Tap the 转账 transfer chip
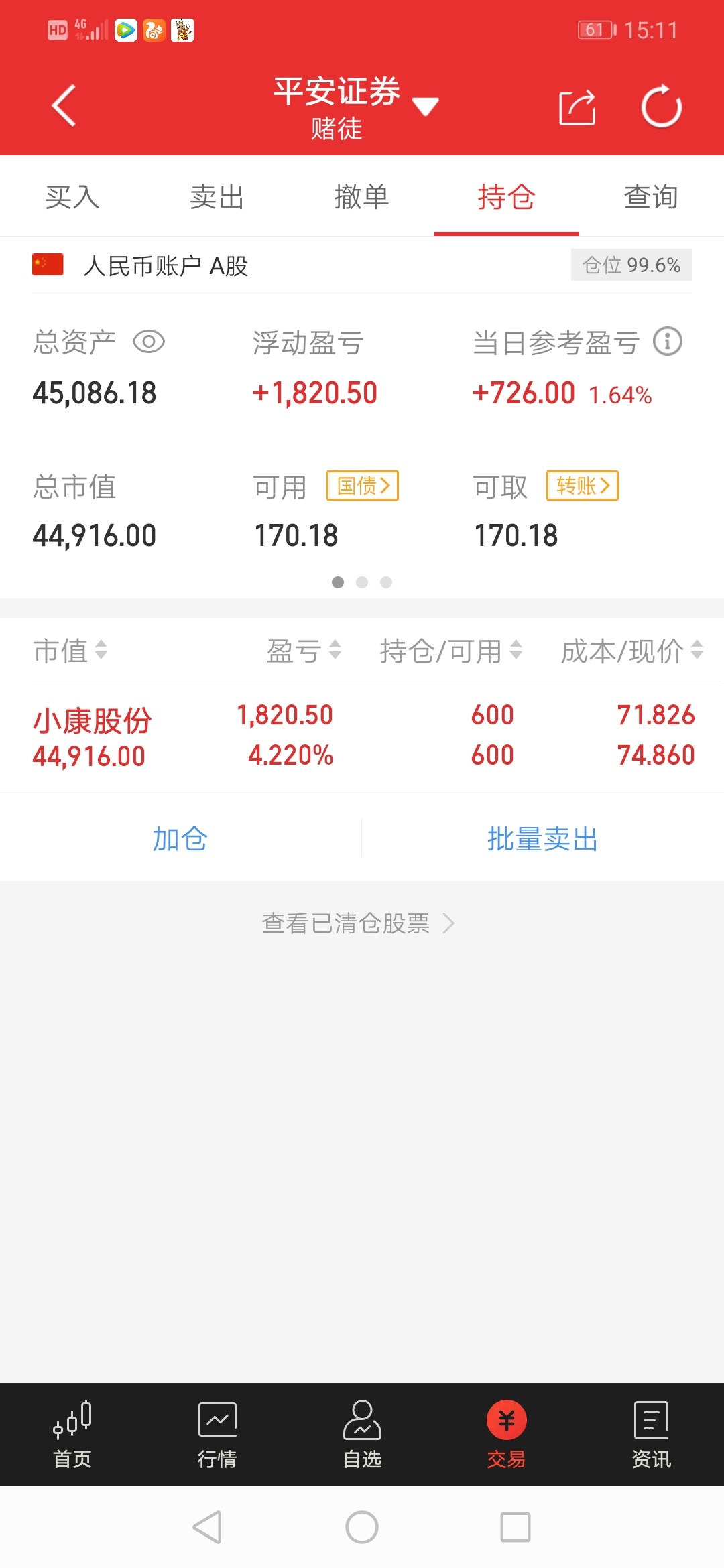This screenshot has height=1568, width=724. click(x=583, y=485)
